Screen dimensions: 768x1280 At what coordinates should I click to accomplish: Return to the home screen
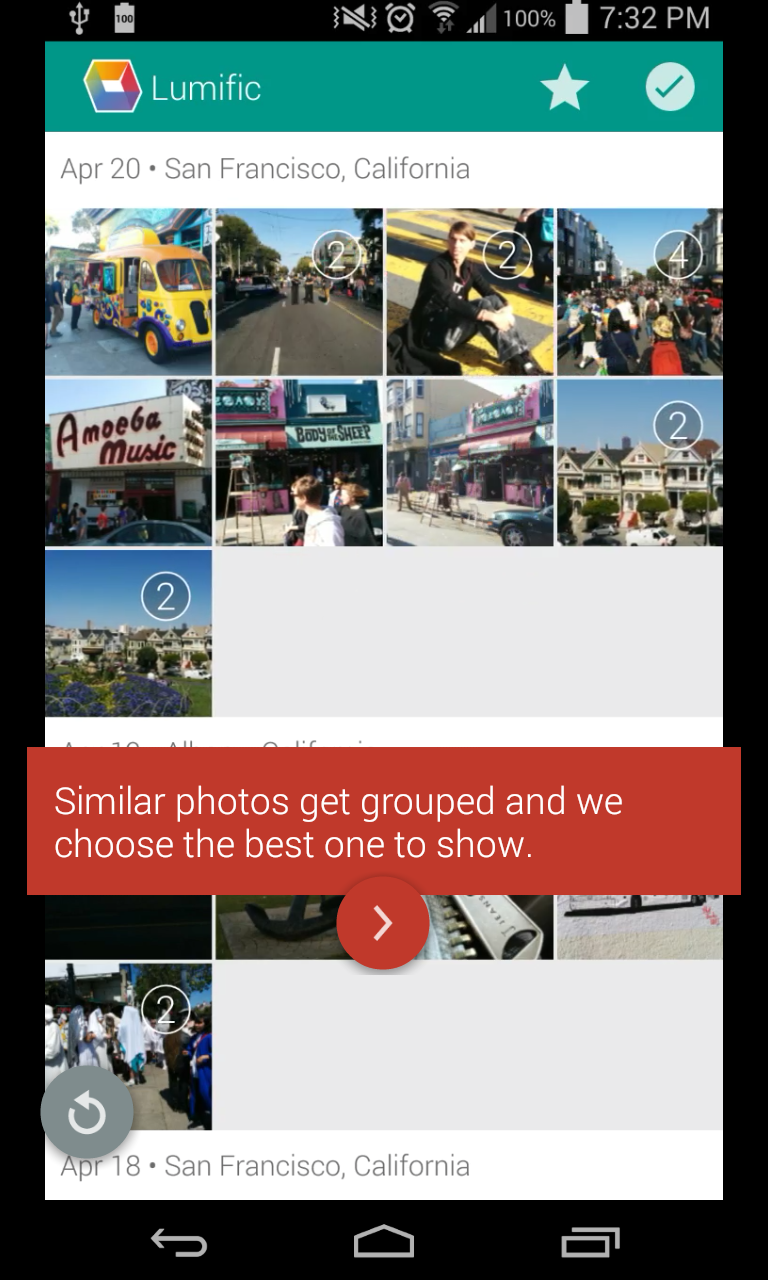(384, 1242)
